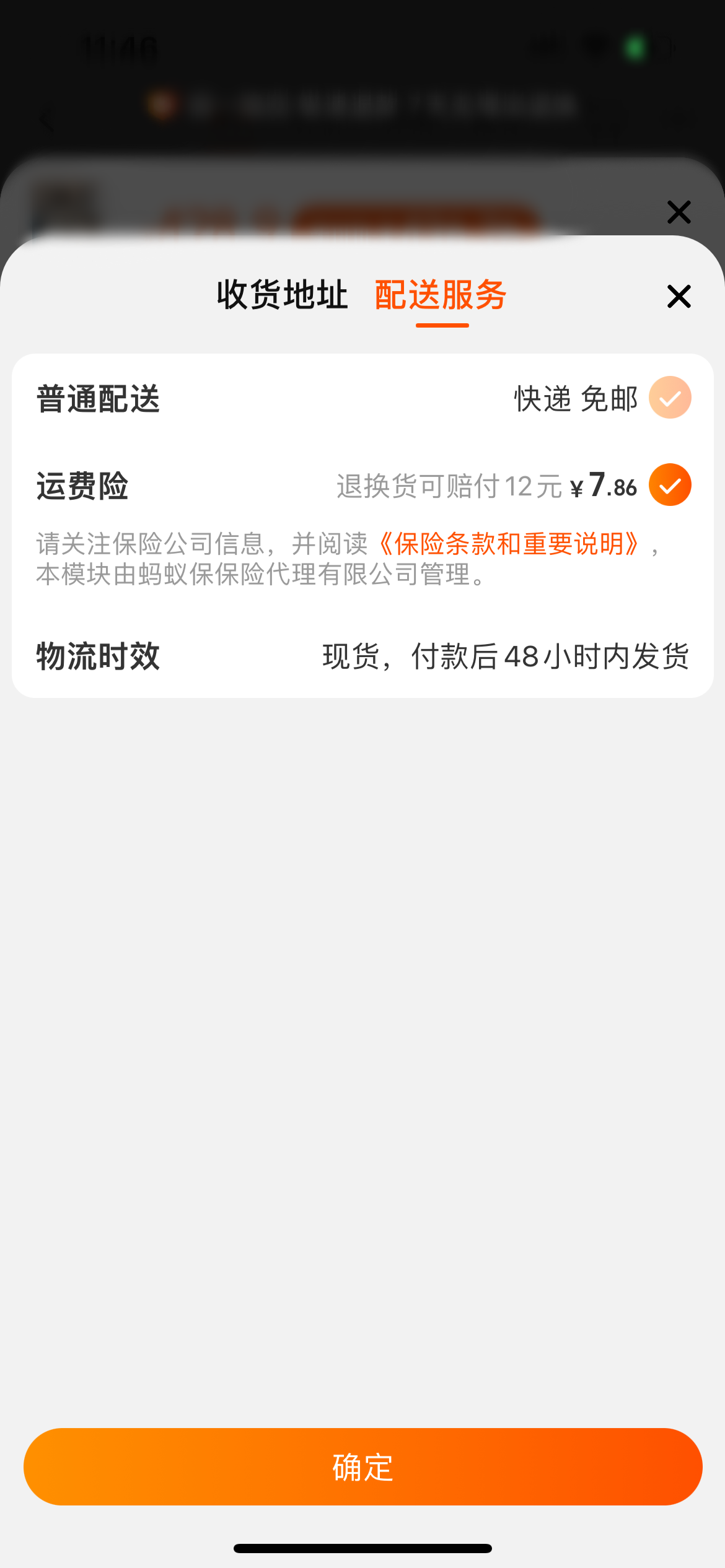Click the 快递 免邮 text
This screenshot has height=1568, width=725.
[x=573, y=399]
